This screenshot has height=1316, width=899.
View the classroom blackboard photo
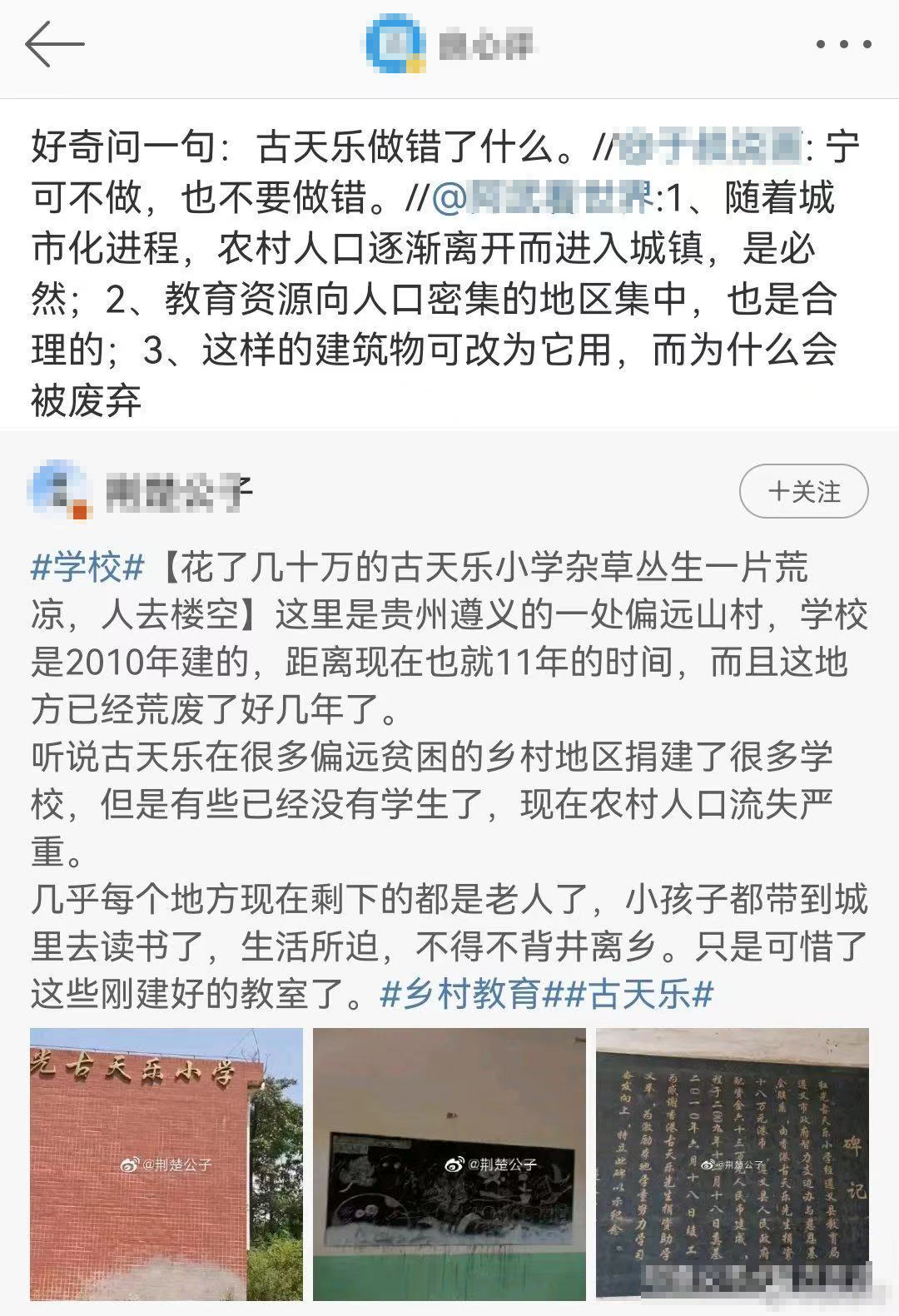point(449,1164)
